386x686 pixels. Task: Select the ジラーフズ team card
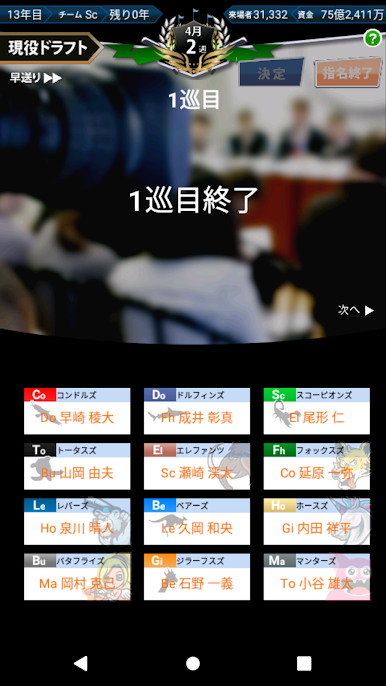[197, 577]
